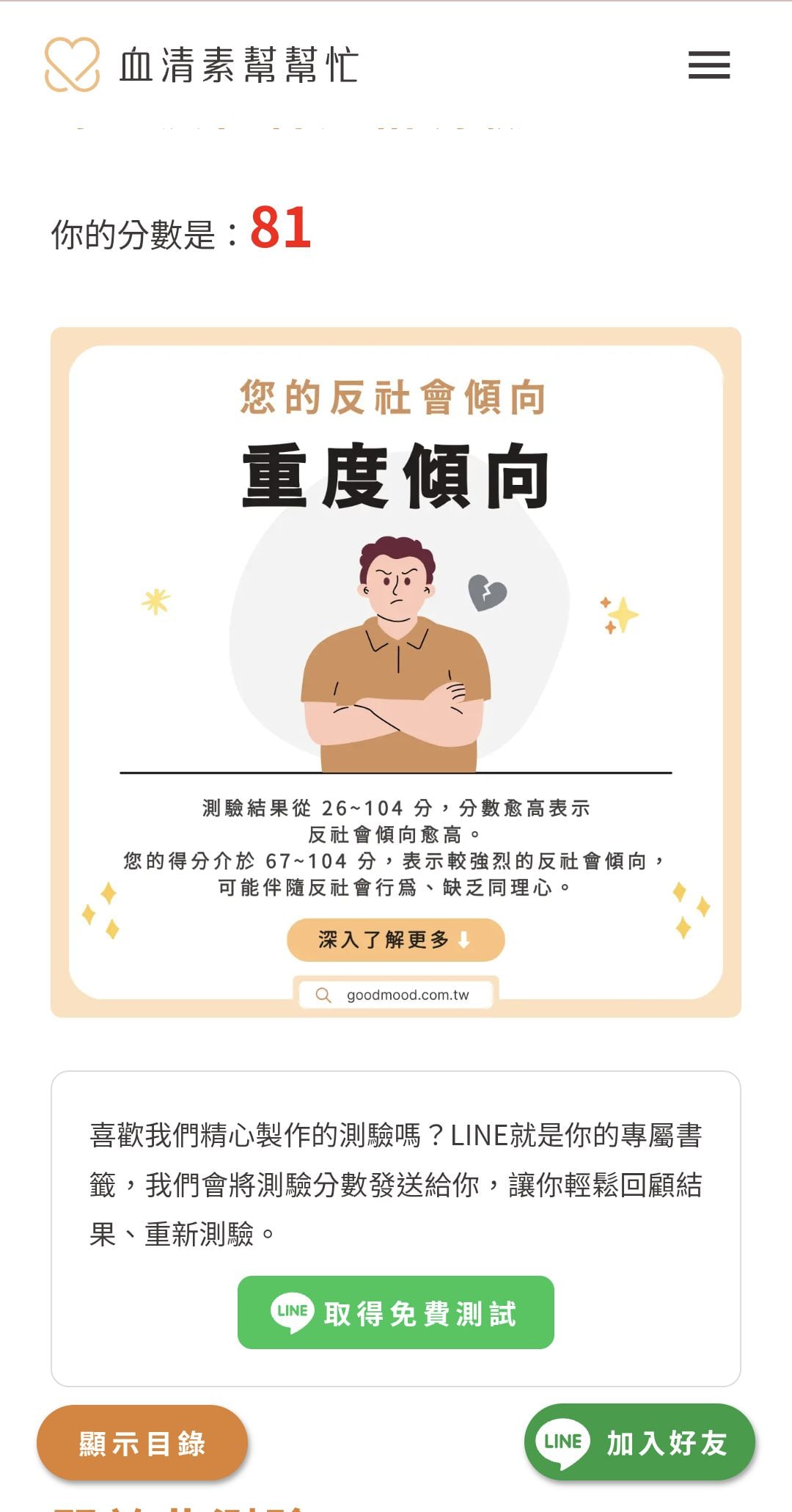The width and height of the screenshot is (792, 1512).
Task: Tap the 血清素幫幫忙 site logo
Action: 202,65
